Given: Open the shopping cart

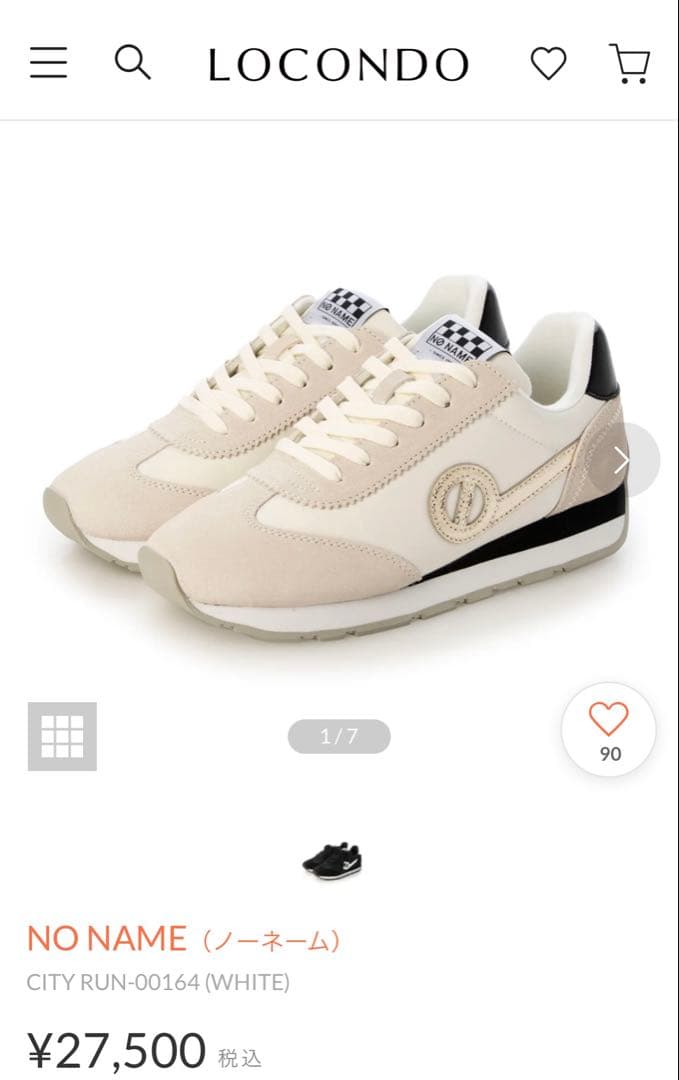Looking at the screenshot, I should (x=630, y=64).
